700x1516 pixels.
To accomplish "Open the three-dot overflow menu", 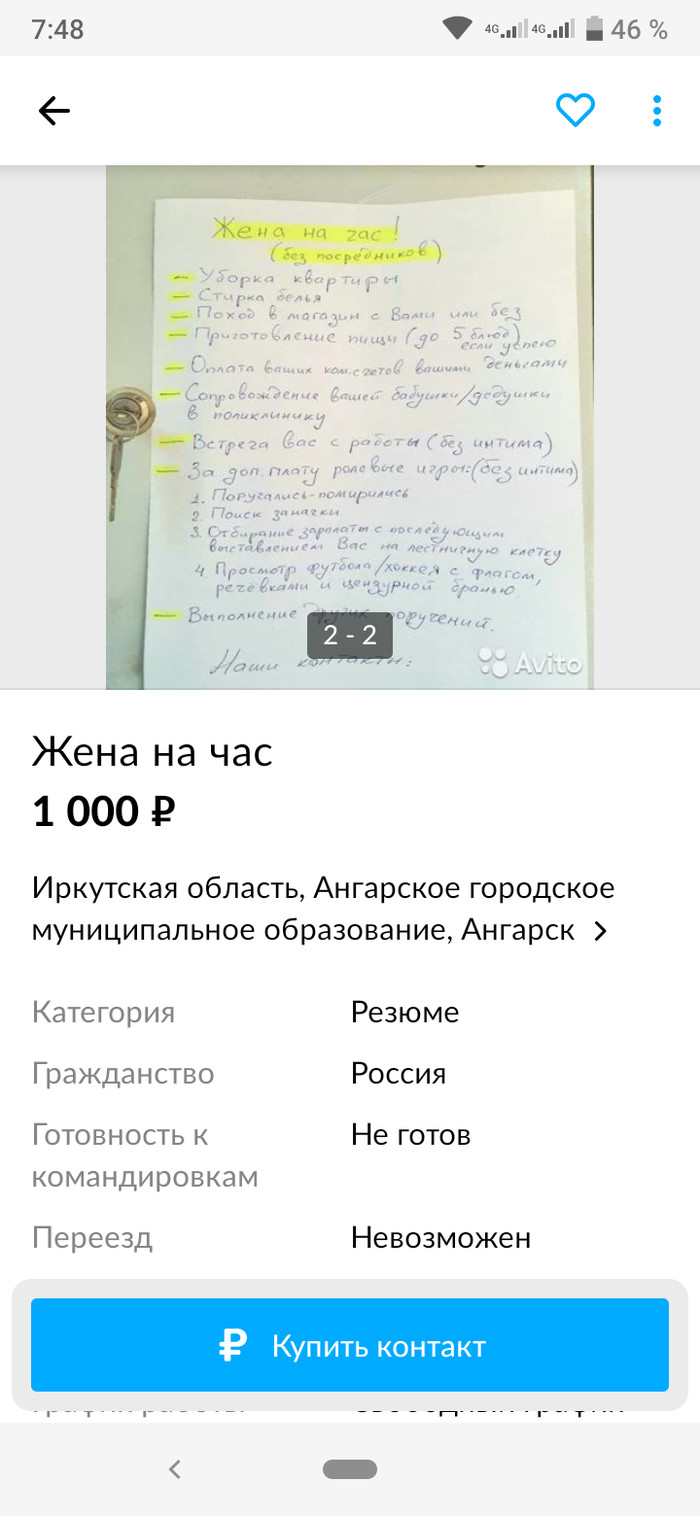I will tap(657, 111).
